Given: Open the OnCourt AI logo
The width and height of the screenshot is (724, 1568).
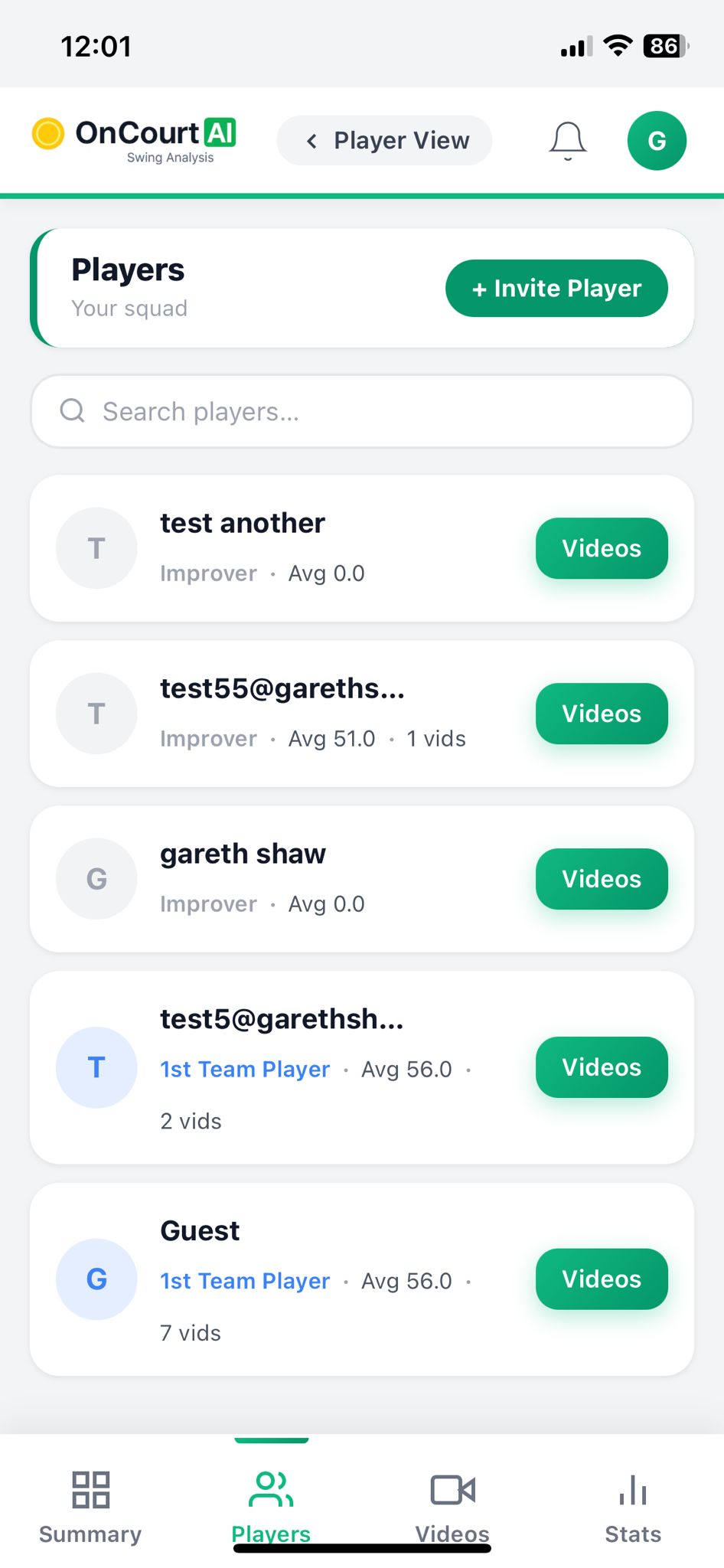Looking at the screenshot, I should [x=132, y=139].
